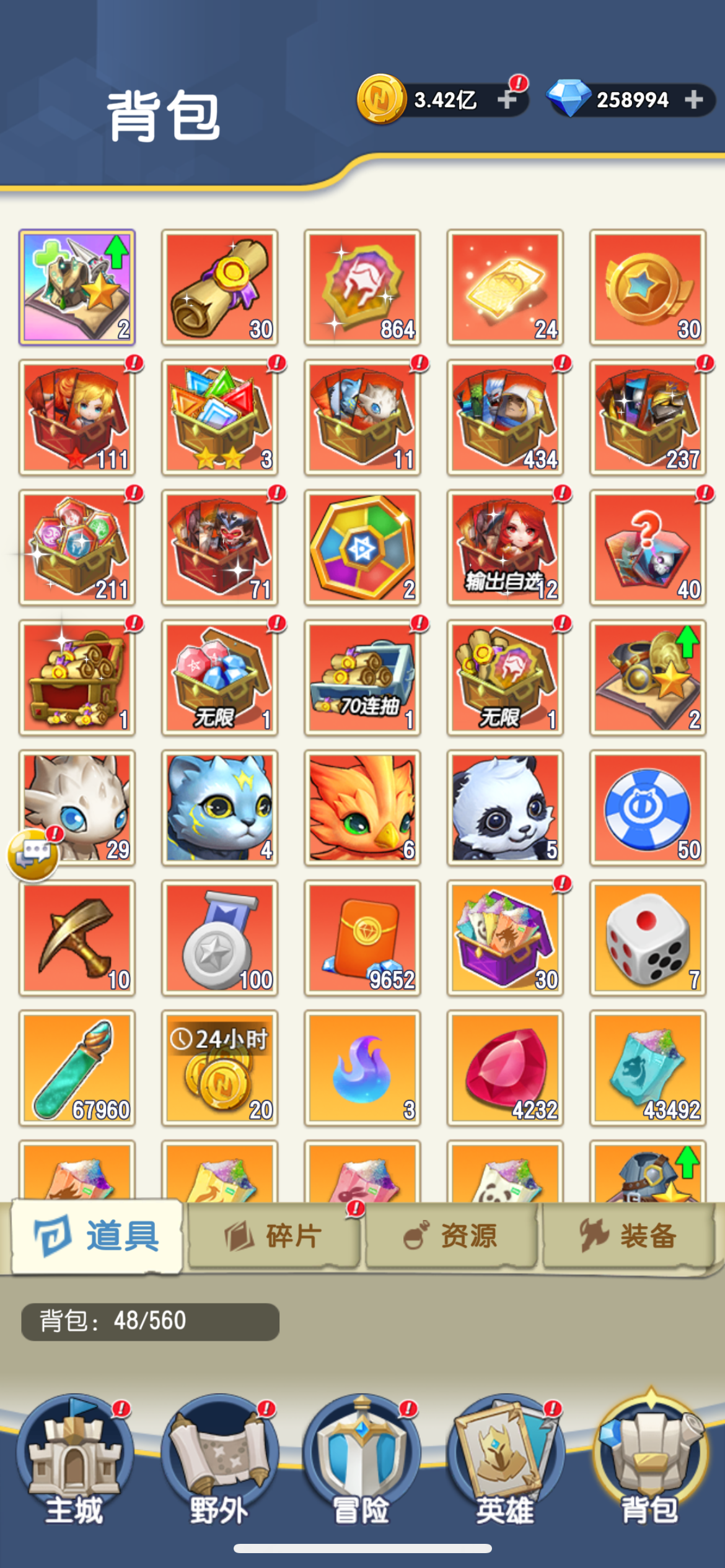The width and height of the screenshot is (725, 1568).
Task: Select the panda item with count 5
Action: point(505,808)
